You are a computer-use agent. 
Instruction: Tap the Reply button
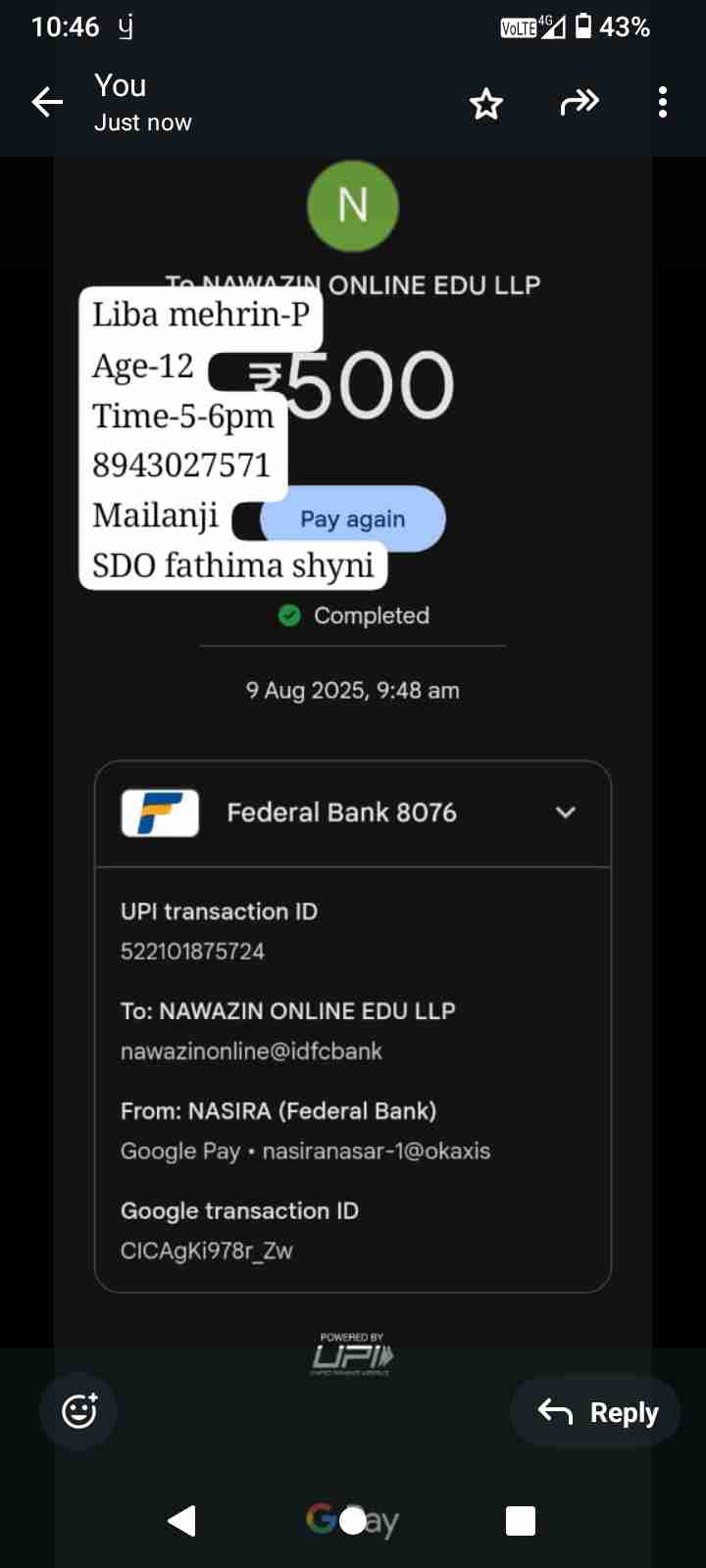click(x=596, y=1412)
